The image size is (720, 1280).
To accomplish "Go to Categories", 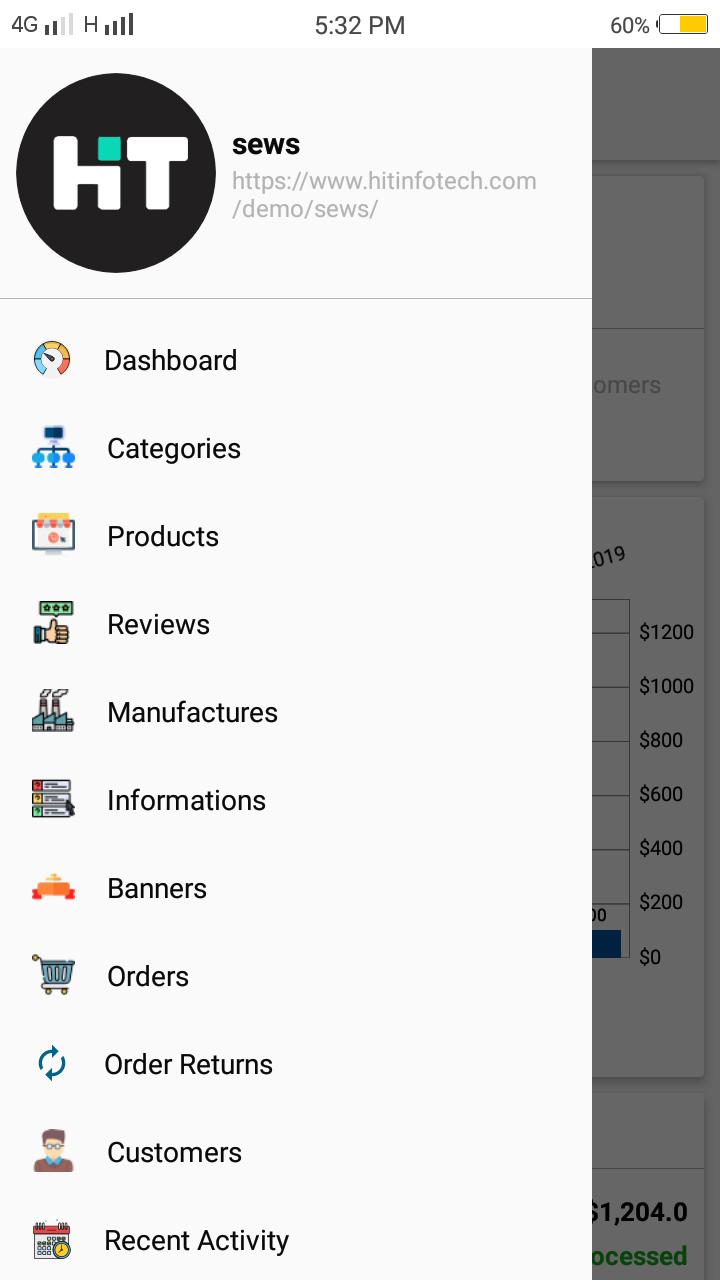I will tap(296, 448).
